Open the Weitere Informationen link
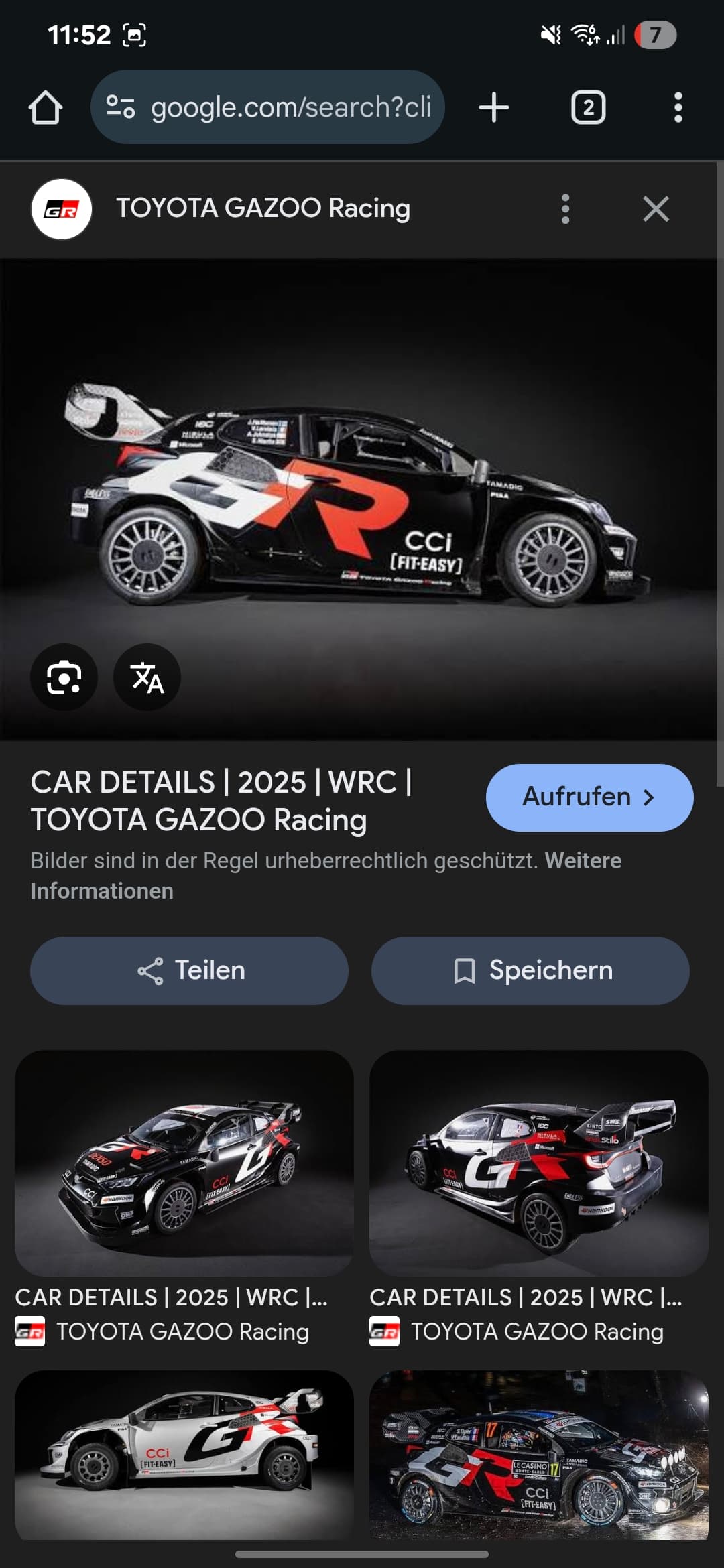Image resolution: width=724 pixels, height=1568 pixels. coord(102,891)
